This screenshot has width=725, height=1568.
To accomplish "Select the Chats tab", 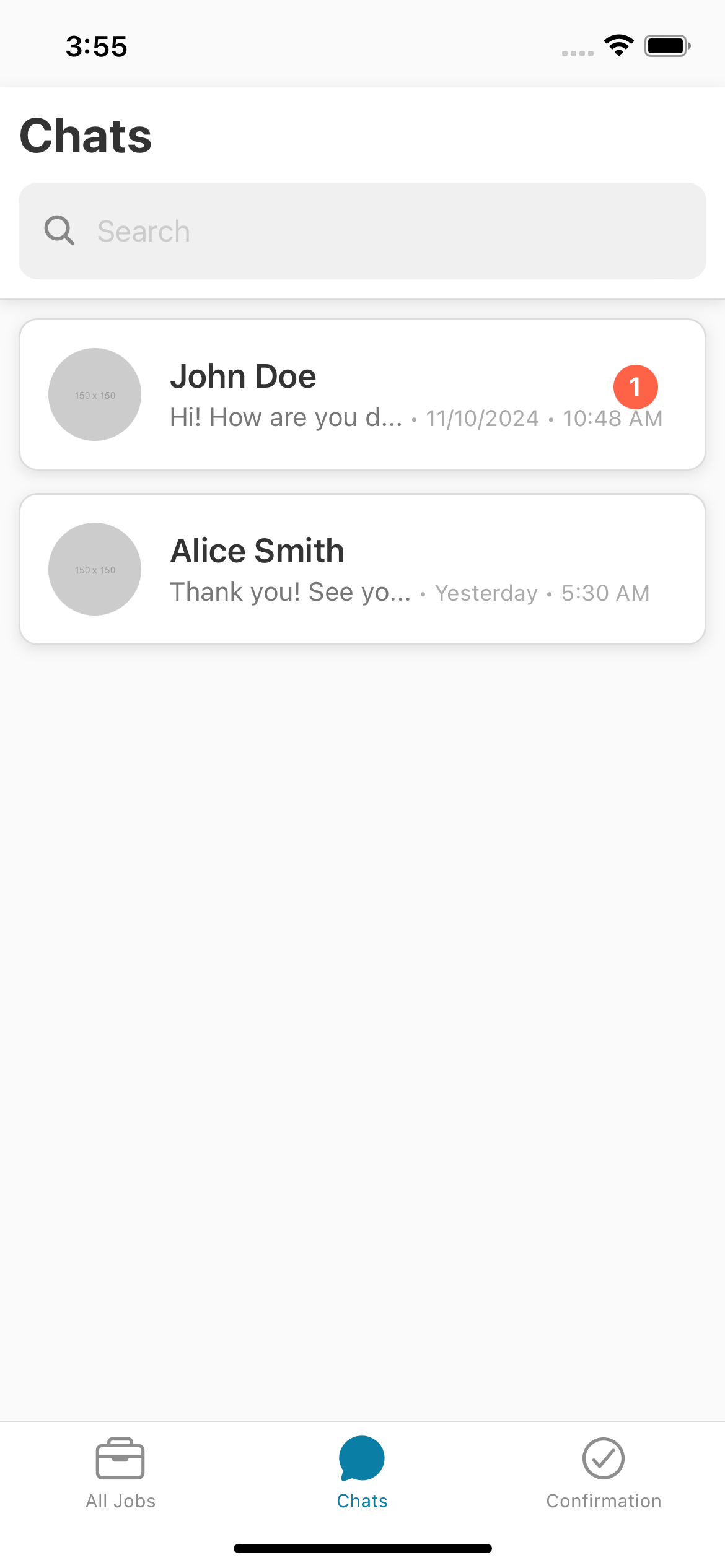I will (362, 1473).
